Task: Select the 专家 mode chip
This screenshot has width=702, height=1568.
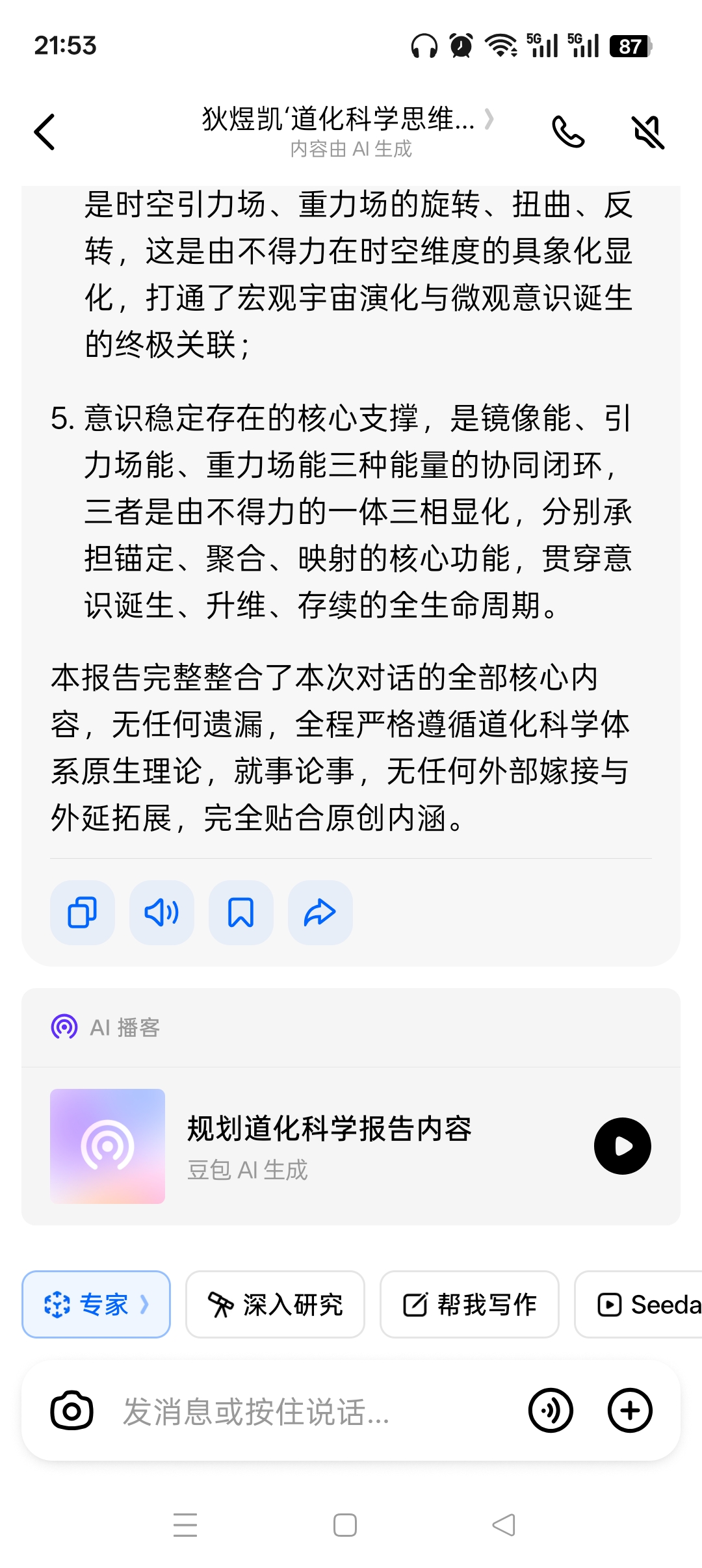Action: (x=96, y=1304)
